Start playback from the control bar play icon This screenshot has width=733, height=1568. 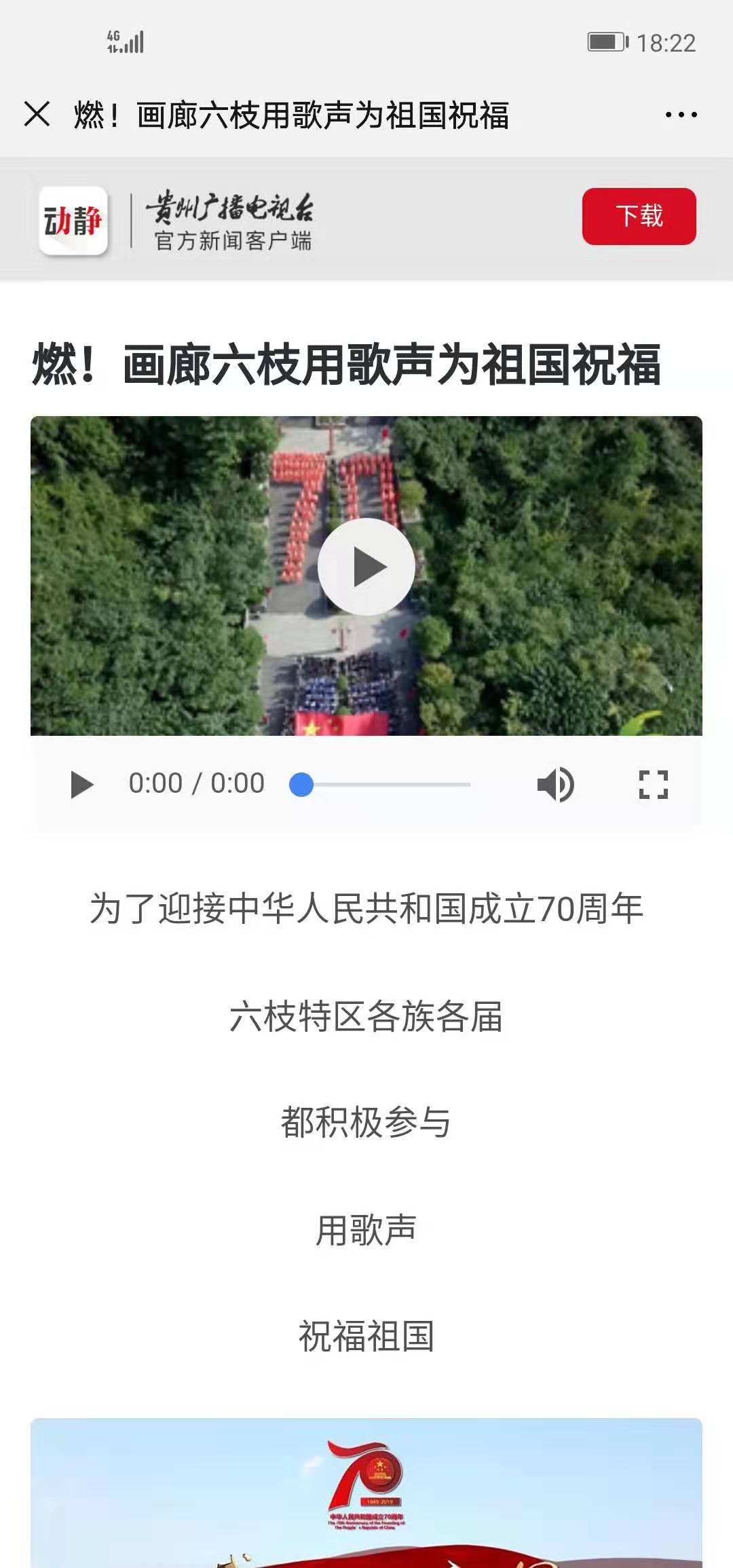tap(81, 785)
